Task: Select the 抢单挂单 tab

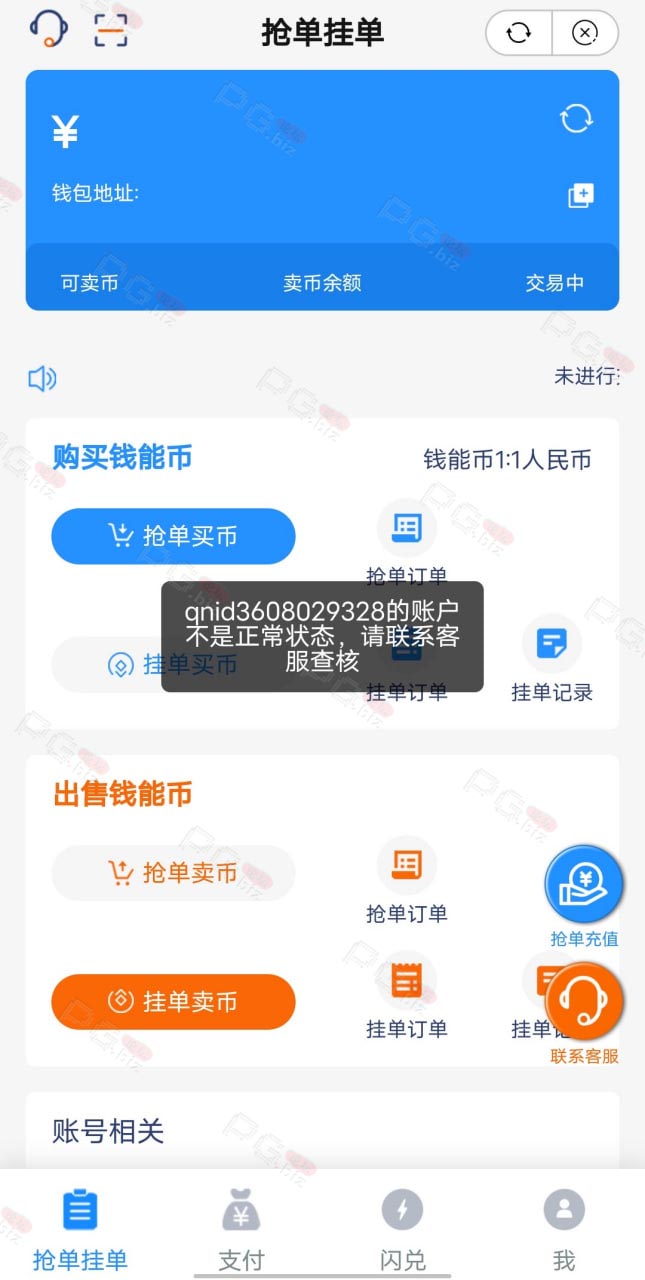Action: (x=80, y=1229)
